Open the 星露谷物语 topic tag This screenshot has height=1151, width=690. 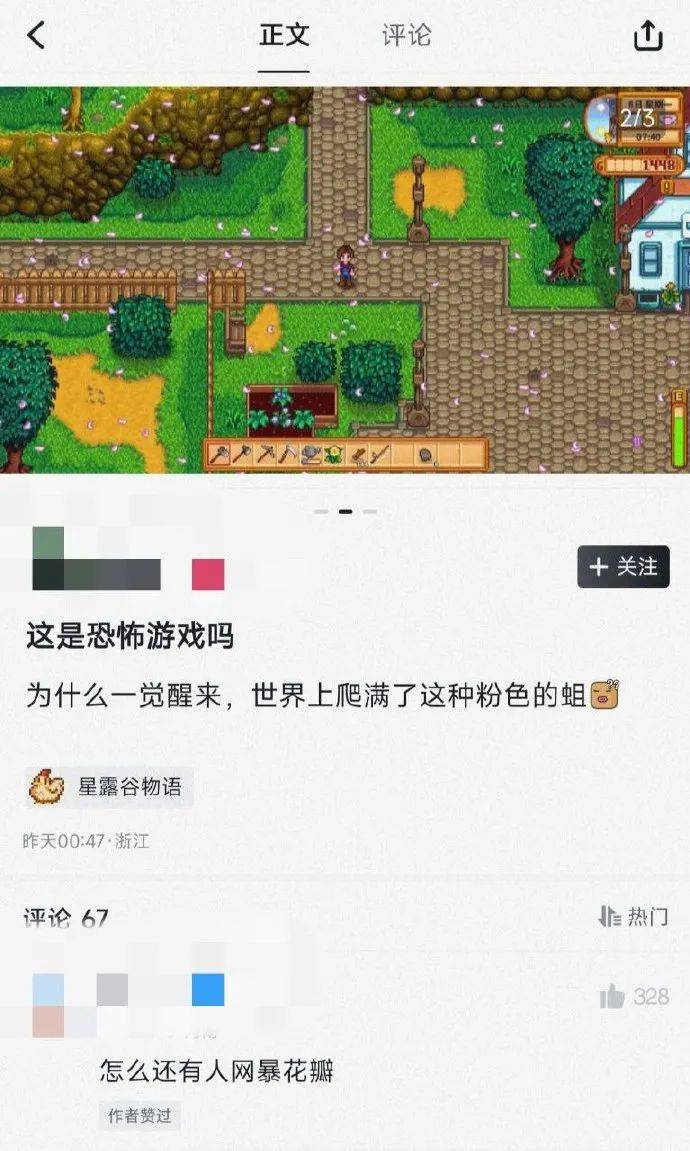click(110, 787)
